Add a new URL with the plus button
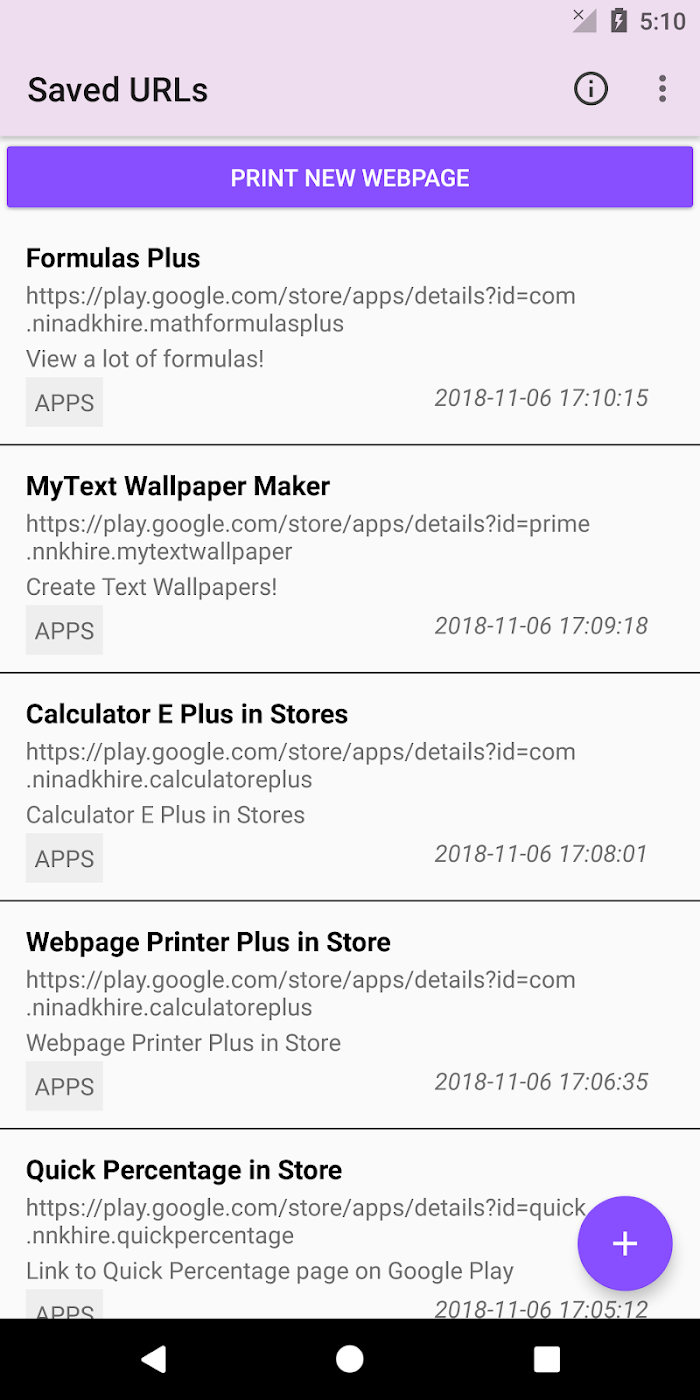Image resolution: width=700 pixels, height=1400 pixels. click(x=625, y=1243)
